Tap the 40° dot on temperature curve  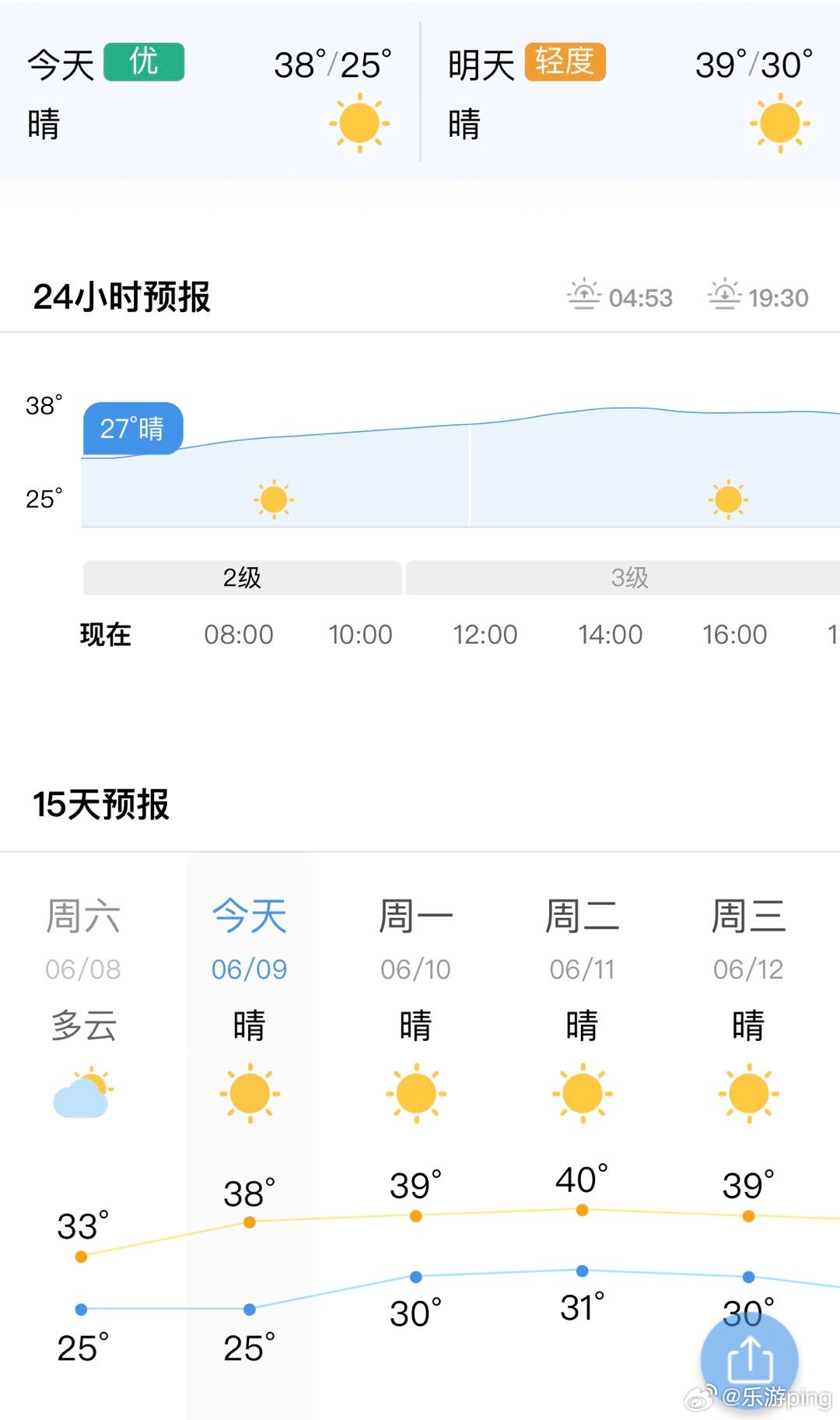[580, 1210]
